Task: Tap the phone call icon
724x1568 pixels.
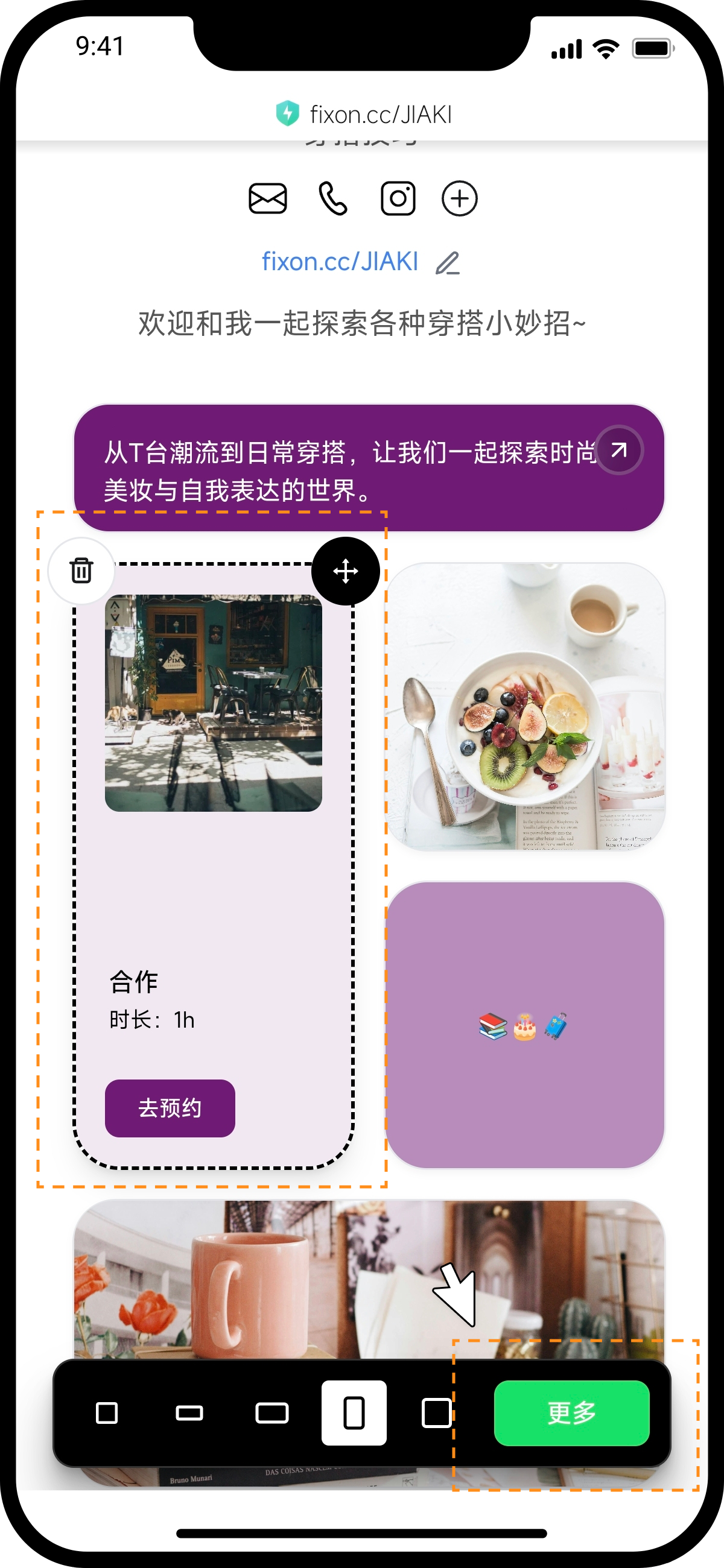Action: [x=333, y=198]
